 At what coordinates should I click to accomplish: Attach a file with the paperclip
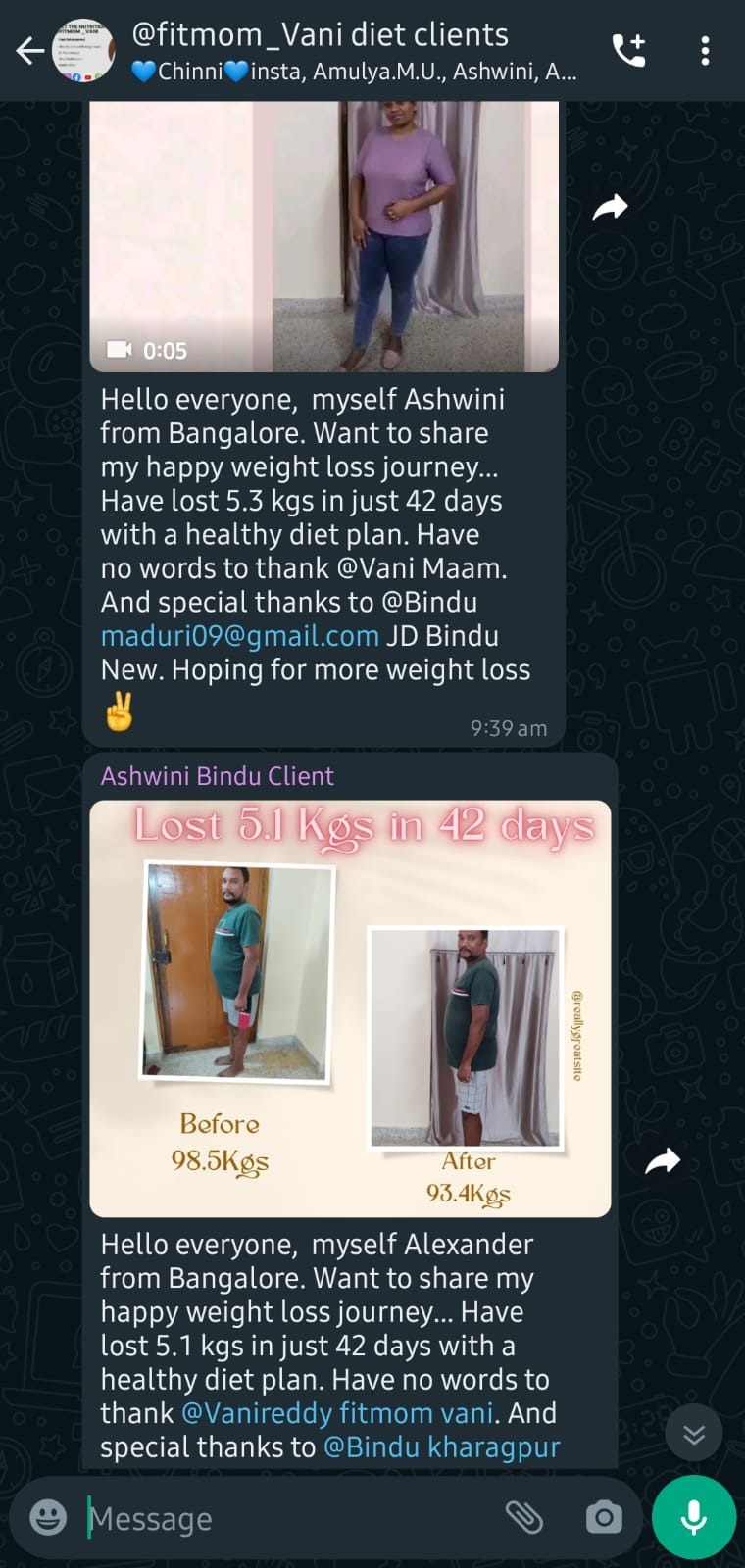click(x=524, y=1518)
